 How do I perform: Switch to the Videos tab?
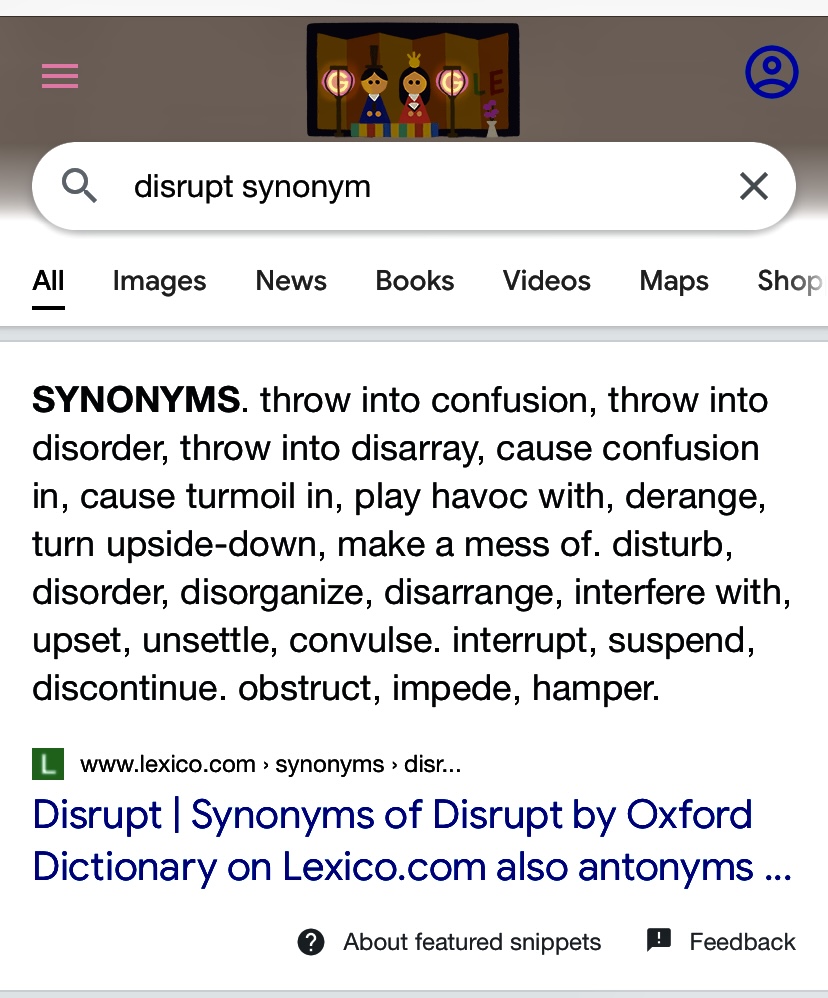547,281
